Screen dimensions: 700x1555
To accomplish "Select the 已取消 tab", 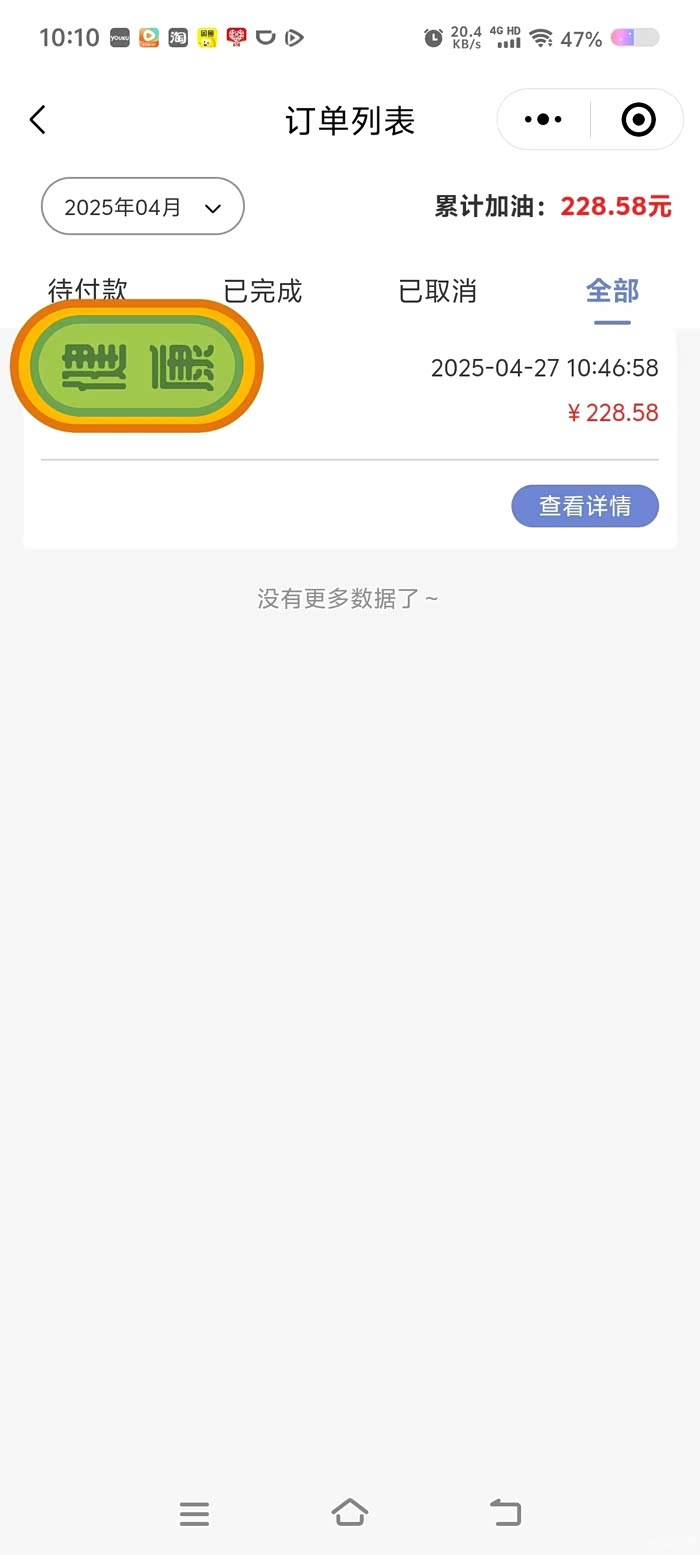I will click(437, 292).
